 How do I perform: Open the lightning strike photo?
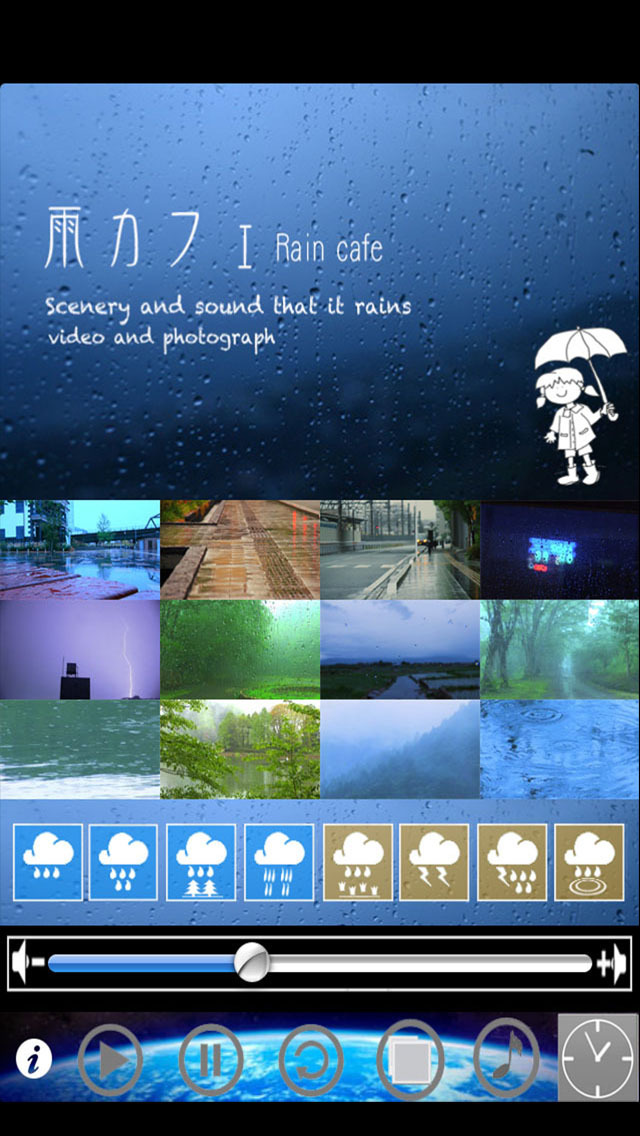pos(80,649)
